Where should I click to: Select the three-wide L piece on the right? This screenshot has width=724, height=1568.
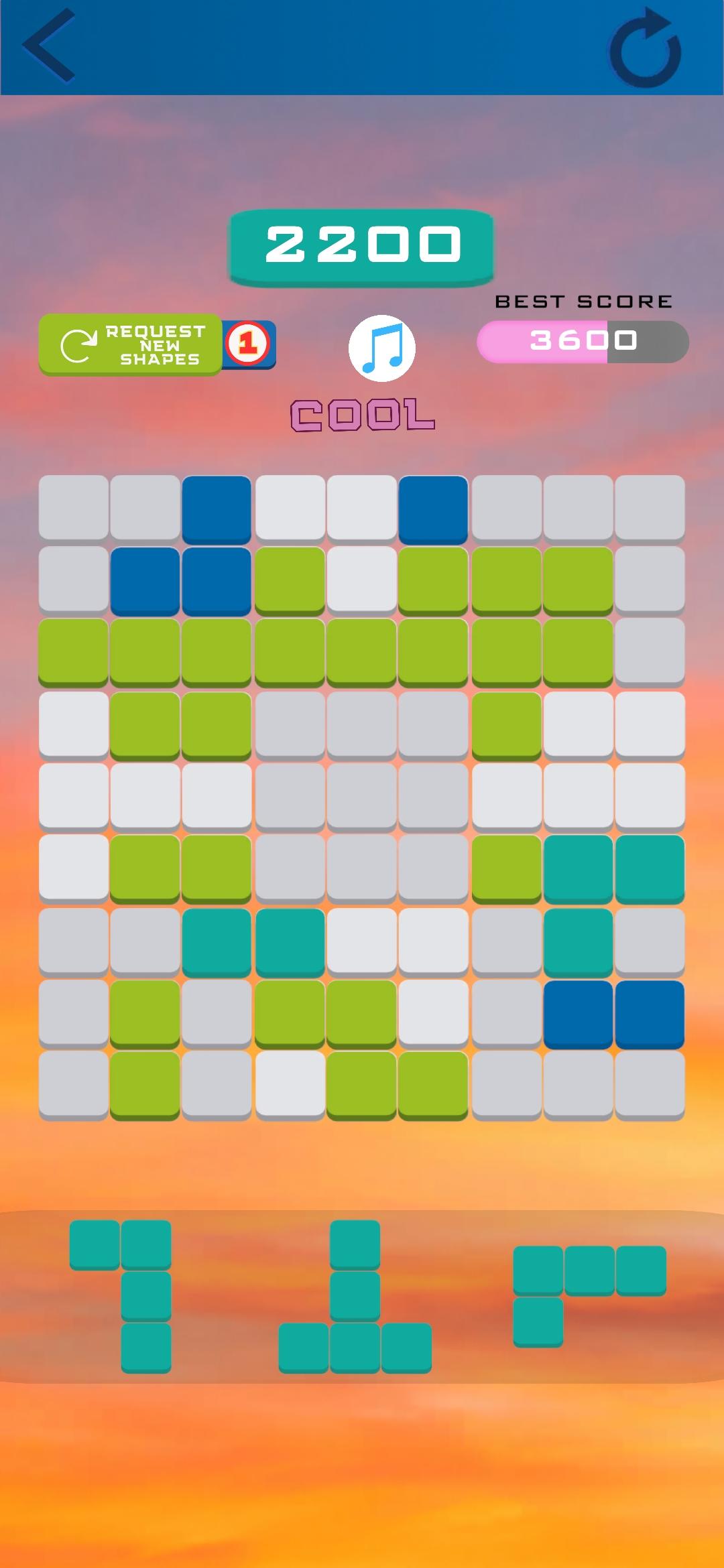[590, 1296]
